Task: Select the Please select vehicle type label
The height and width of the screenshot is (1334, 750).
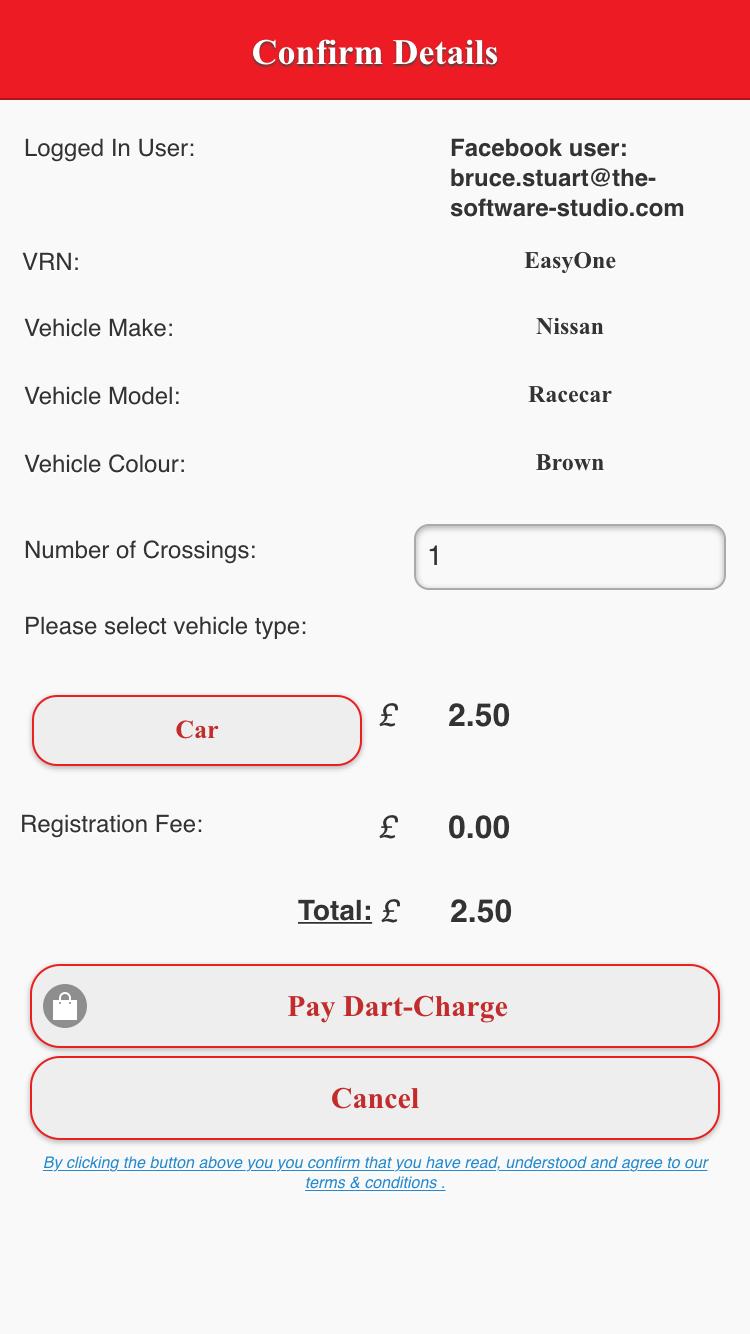Action: coord(166,626)
